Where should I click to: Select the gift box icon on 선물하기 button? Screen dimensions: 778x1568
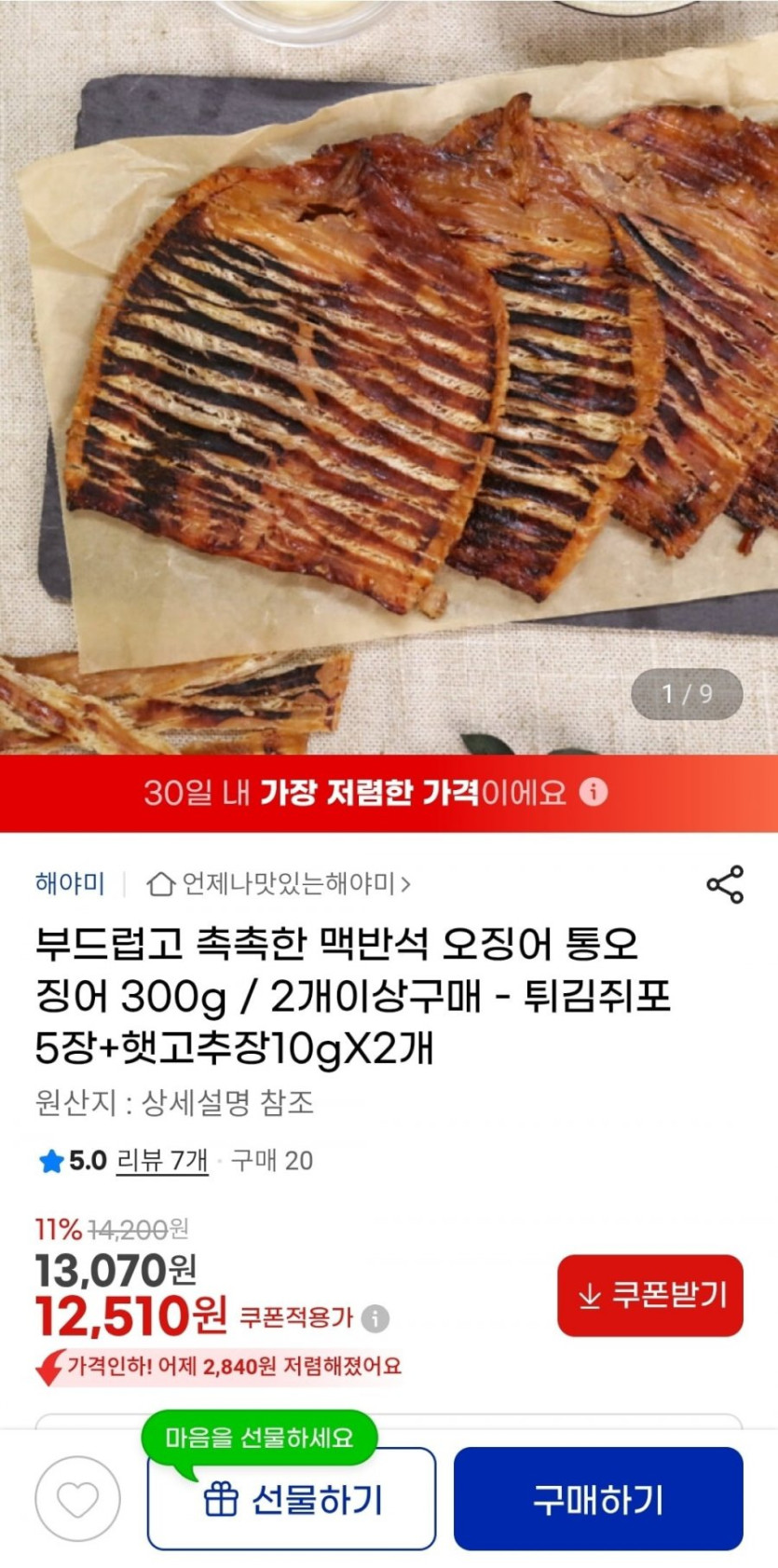pyautogui.click(x=220, y=1500)
